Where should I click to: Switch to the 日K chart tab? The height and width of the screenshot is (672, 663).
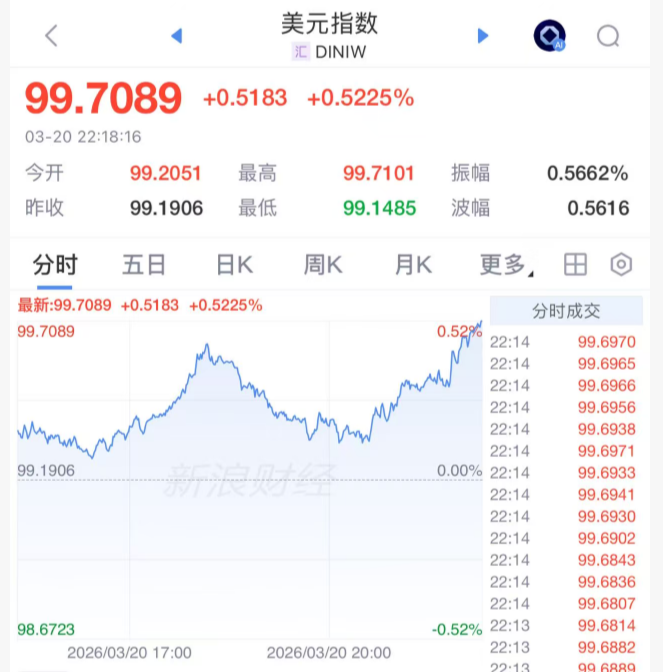[x=234, y=265]
